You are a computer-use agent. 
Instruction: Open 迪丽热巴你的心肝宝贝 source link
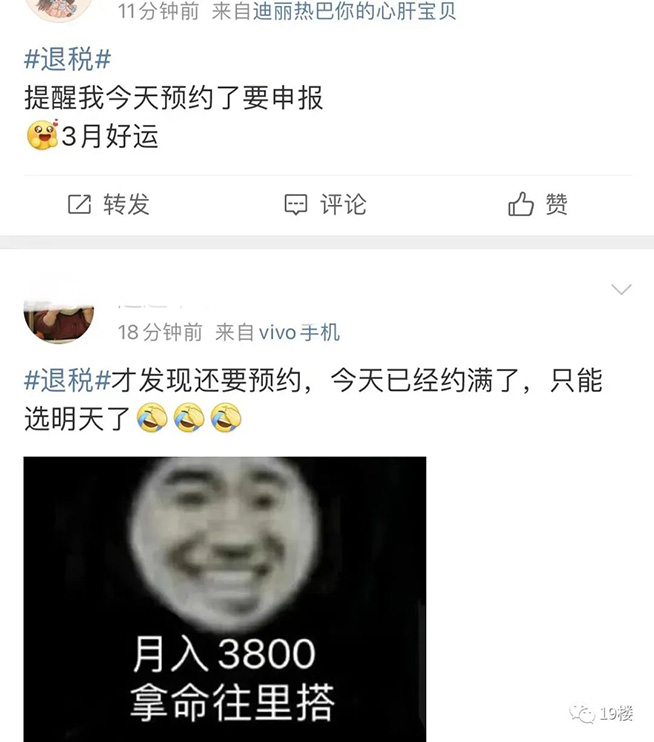pos(356,12)
